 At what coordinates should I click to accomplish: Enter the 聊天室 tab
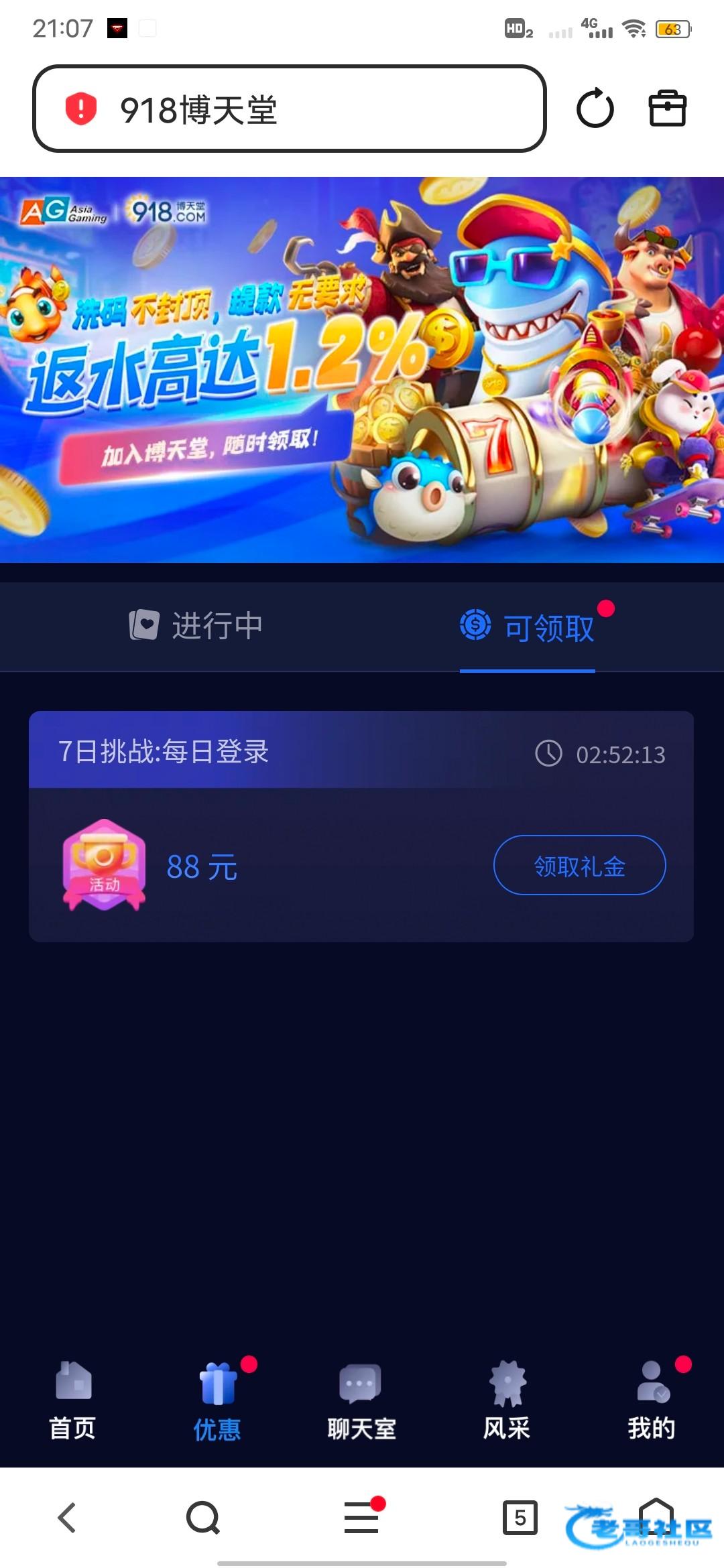tap(361, 1400)
